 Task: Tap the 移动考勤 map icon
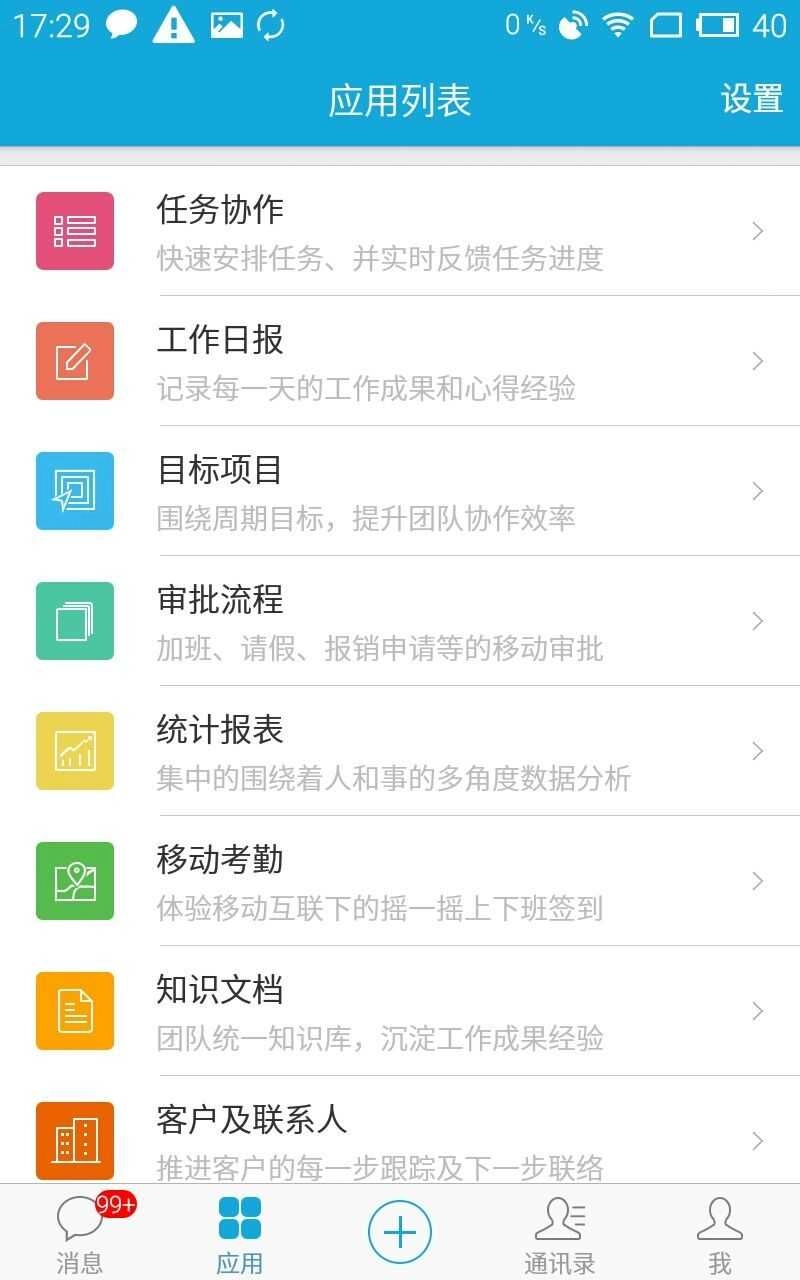point(74,881)
